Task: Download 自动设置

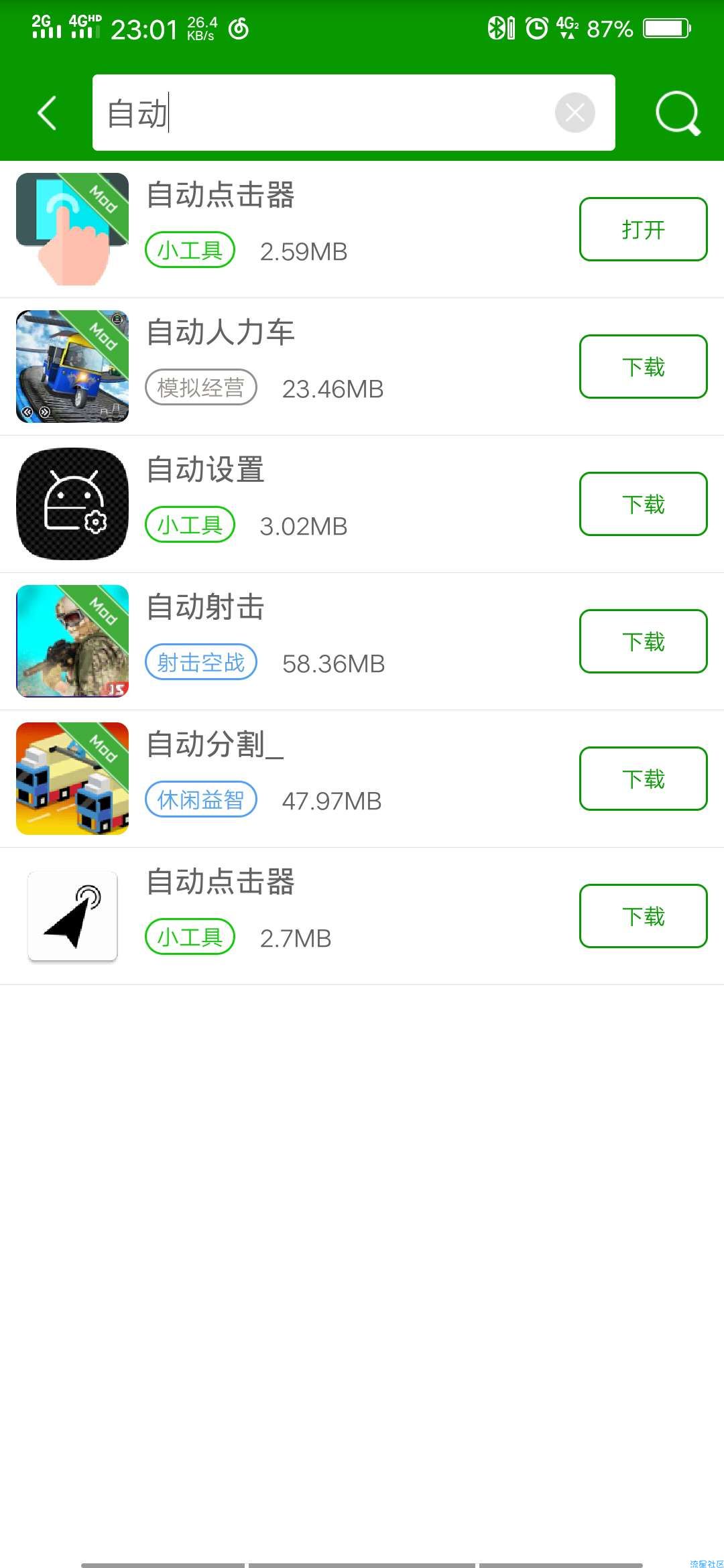Action: (x=643, y=504)
